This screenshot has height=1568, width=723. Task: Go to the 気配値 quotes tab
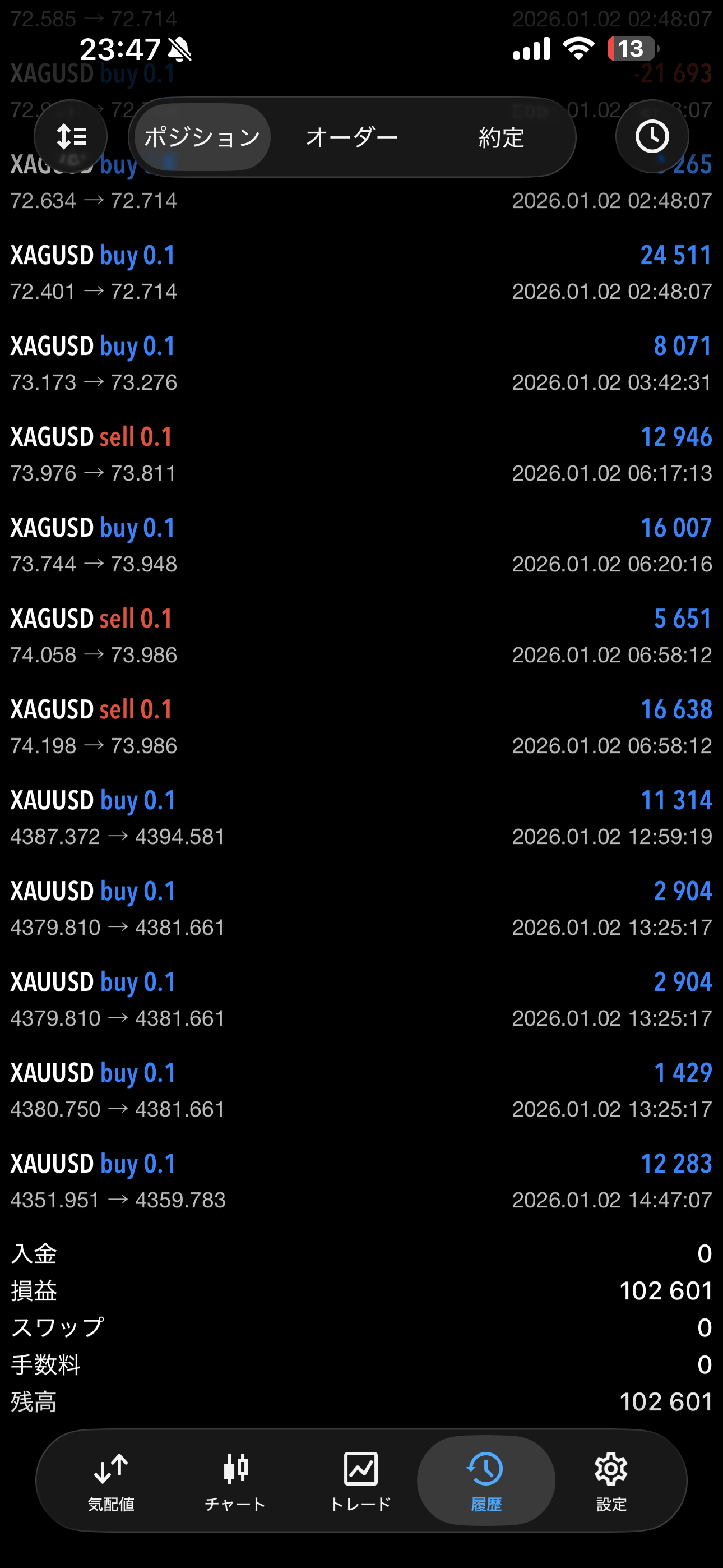click(x=111, y=1481)
